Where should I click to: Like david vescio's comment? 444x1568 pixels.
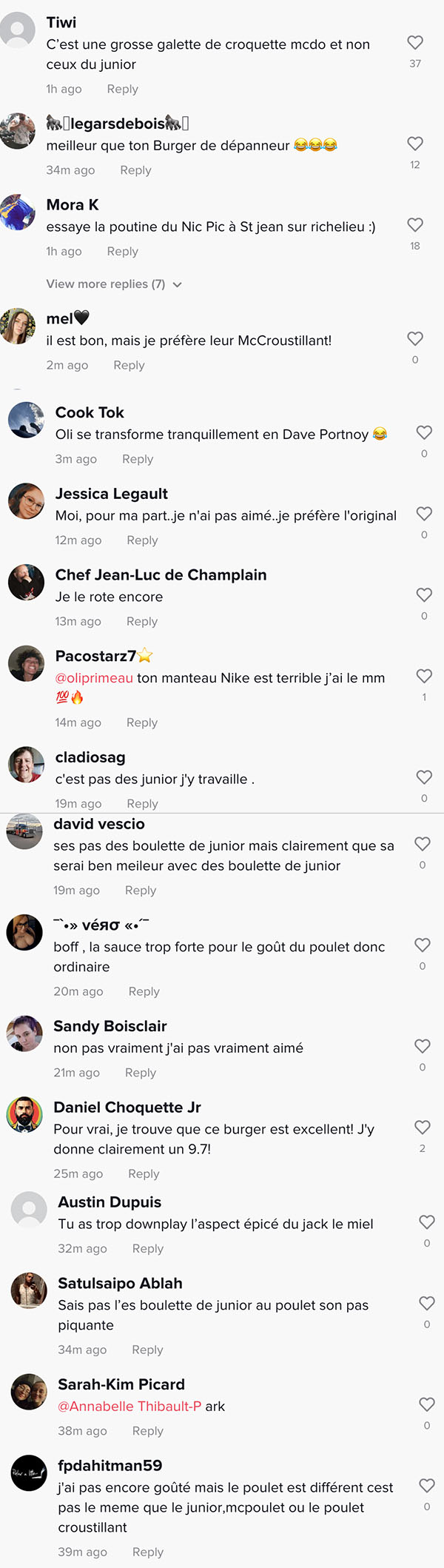tap(423, 844)
